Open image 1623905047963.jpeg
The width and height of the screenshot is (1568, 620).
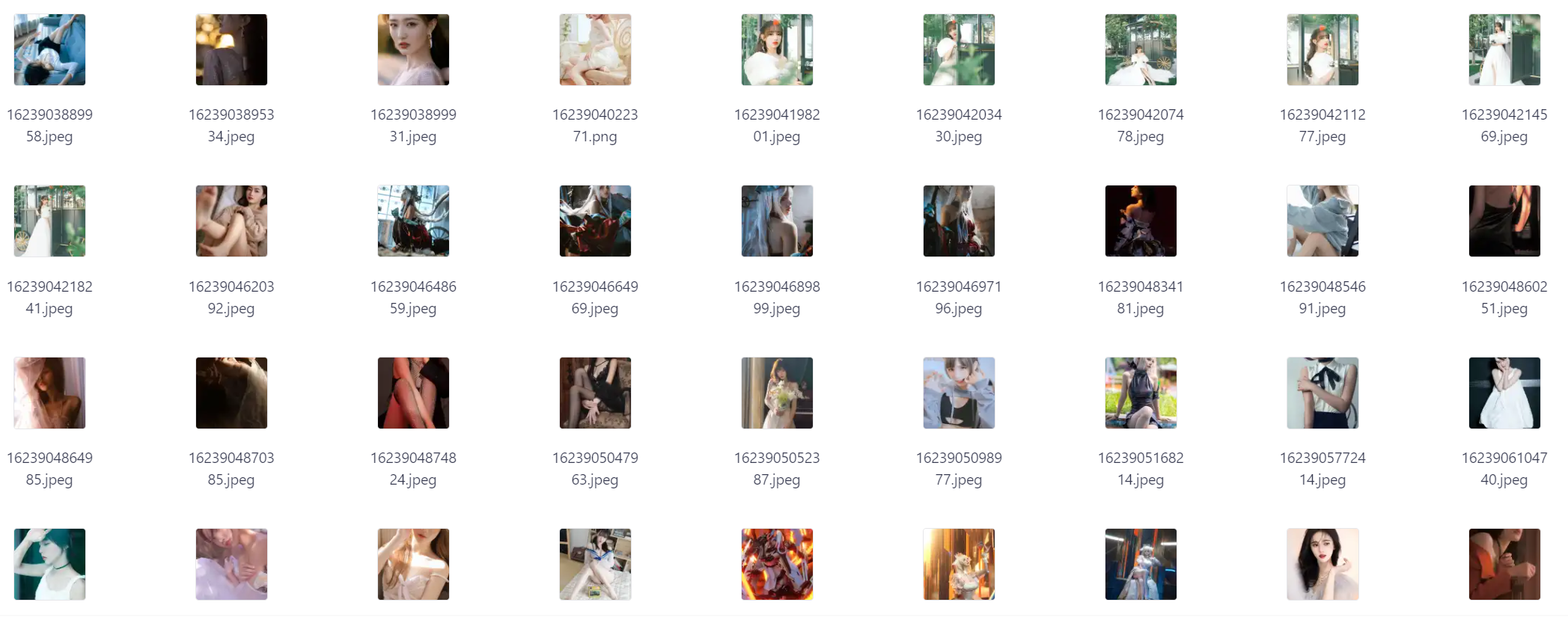tap(595, 393)
